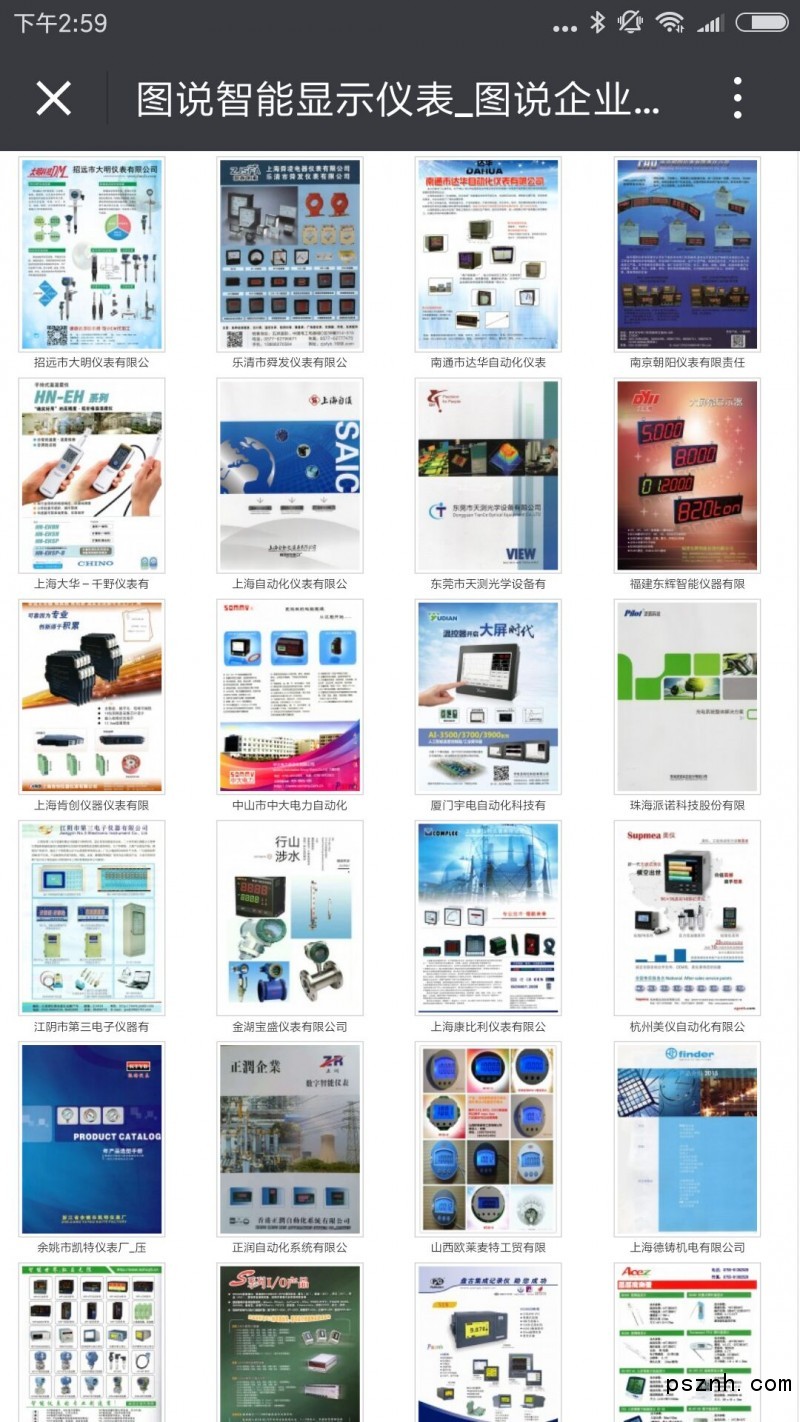The image size is (800, 1422).
Task: Close the web page view
Action: pos(53,98)
